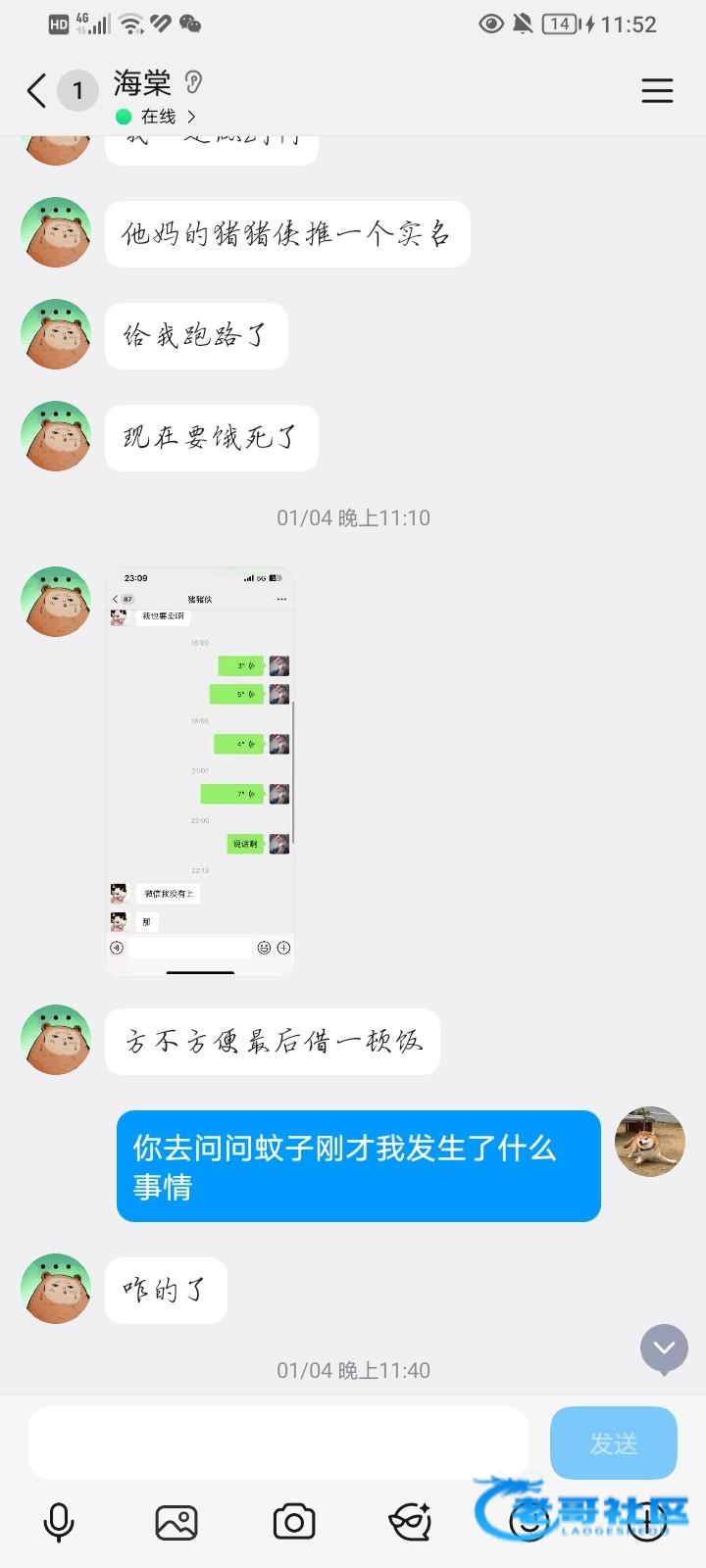Open the camera to take photo
The height and width of the screenshot is (1568, 706).
[x=294, y=1522]
